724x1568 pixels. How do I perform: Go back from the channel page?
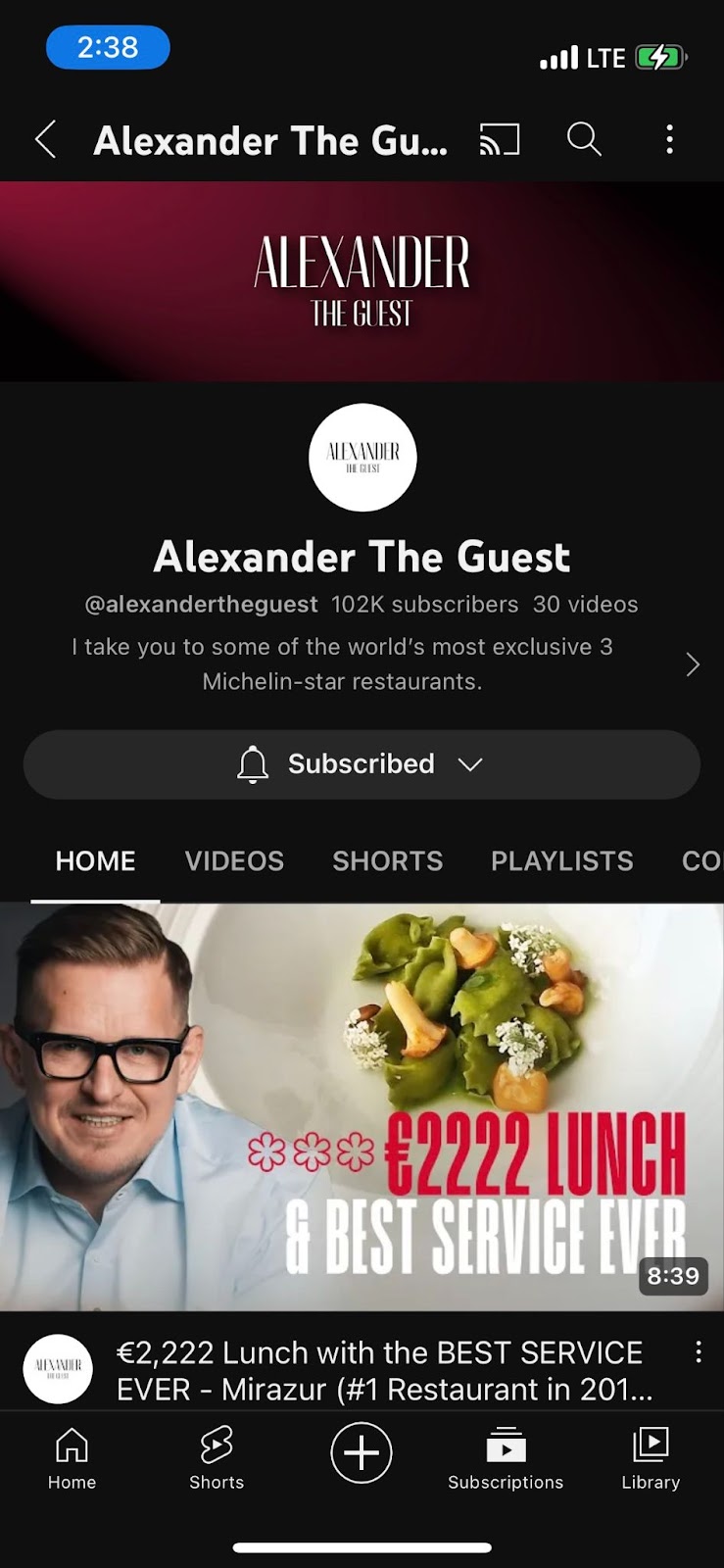click(x=46, y=140)
